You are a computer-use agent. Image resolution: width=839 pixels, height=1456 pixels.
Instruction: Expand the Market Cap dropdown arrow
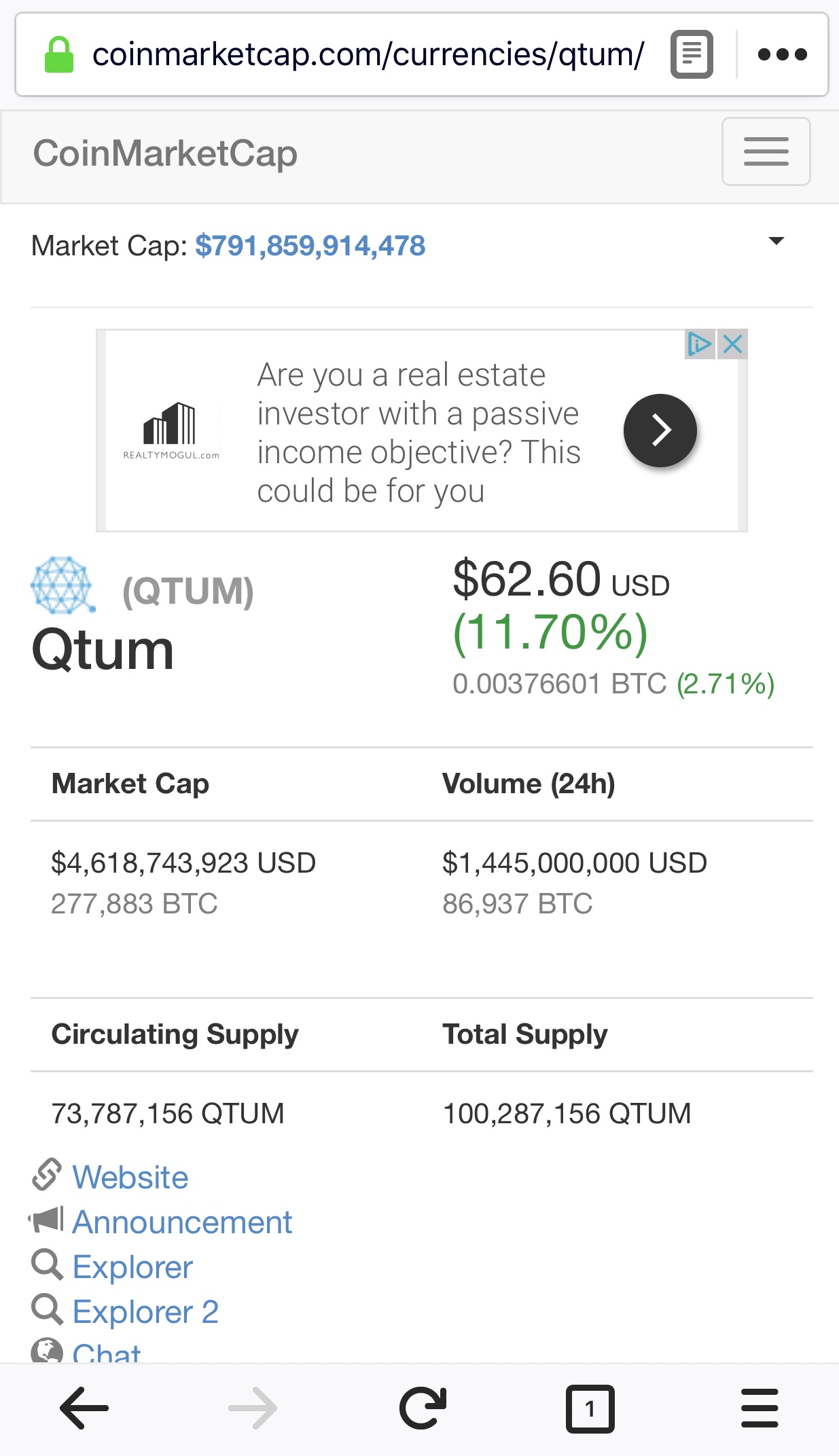[x=776, y=241]
